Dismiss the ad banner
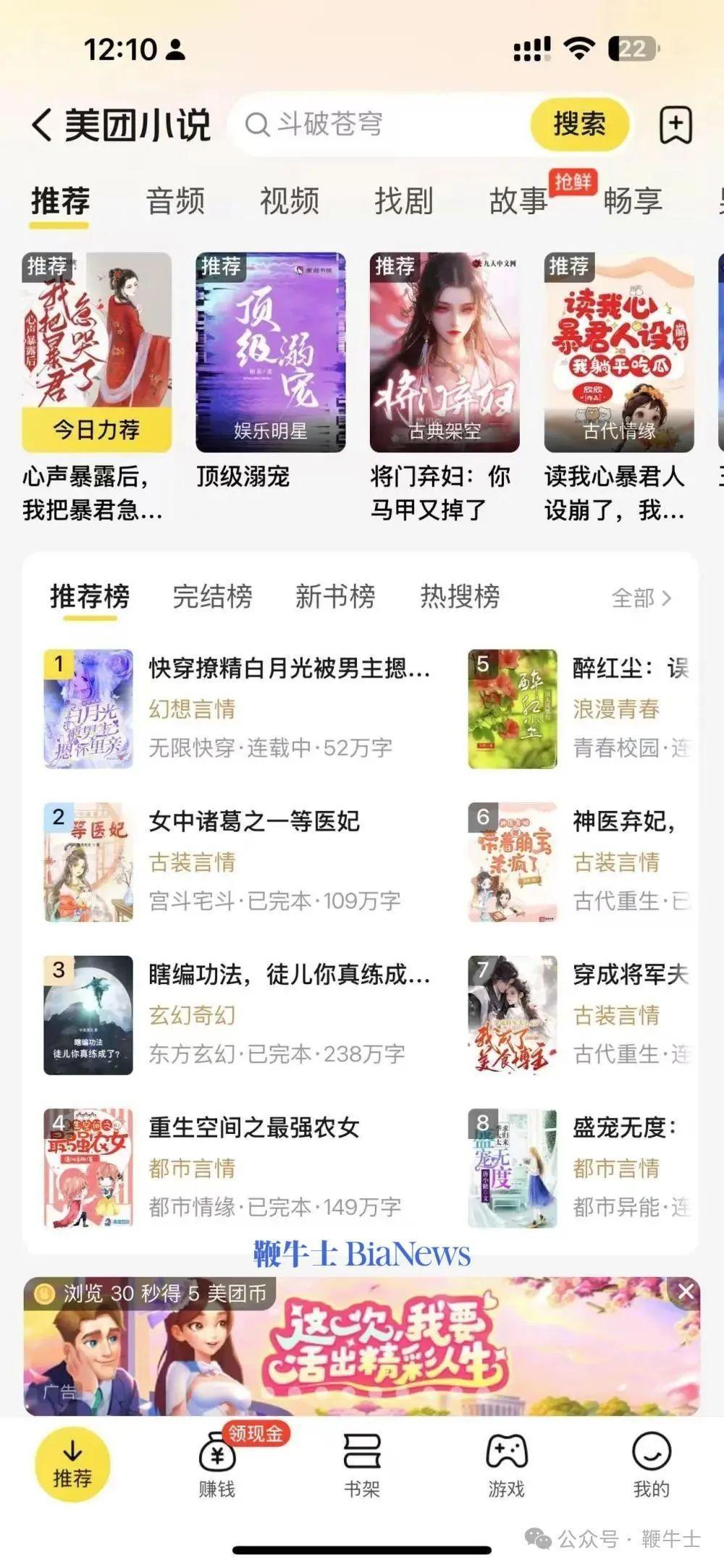The width and height of the screenshot is (724, 1568). [x=685, y=1292]
